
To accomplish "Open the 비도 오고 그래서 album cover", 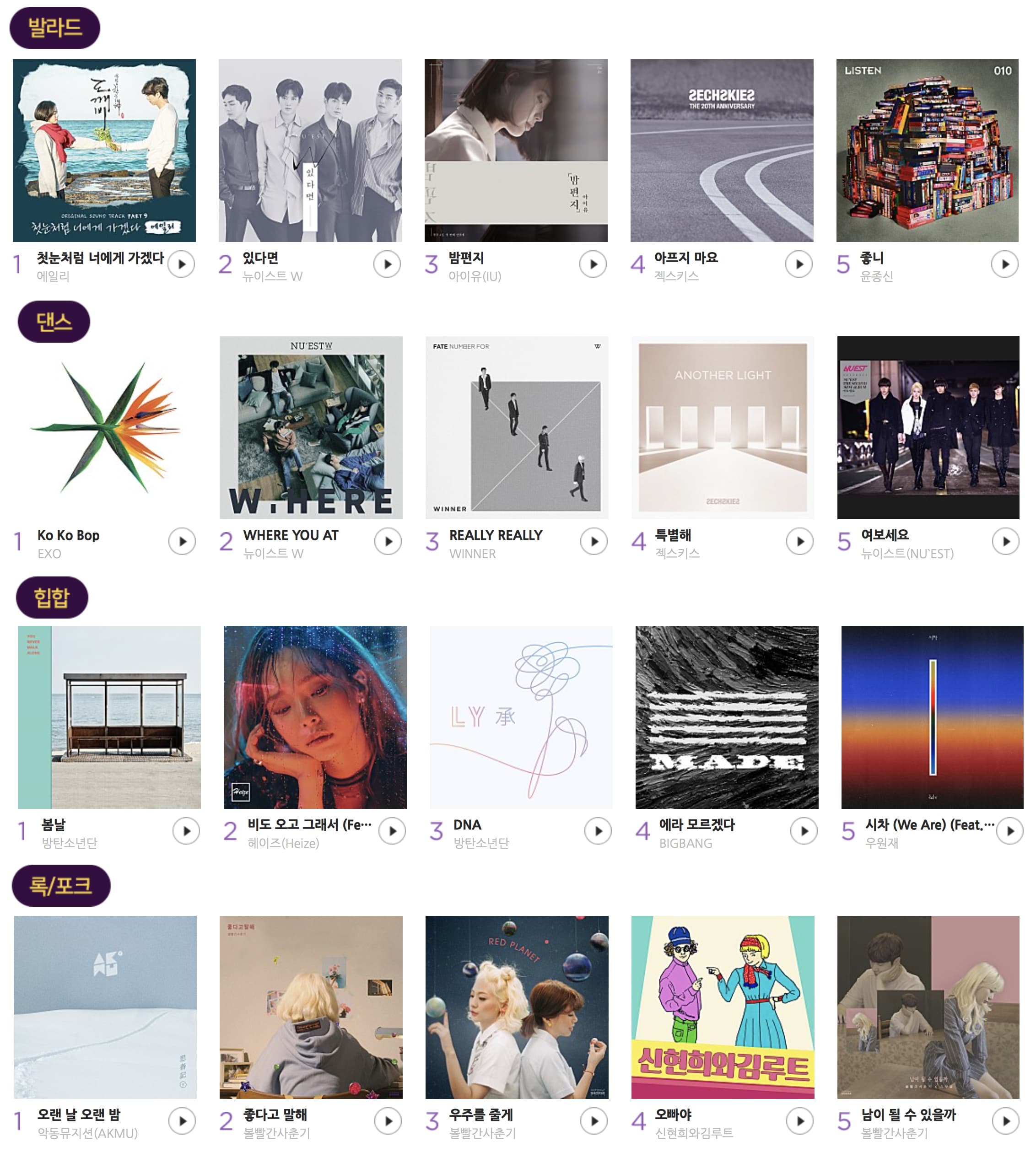I will point(315,717).
